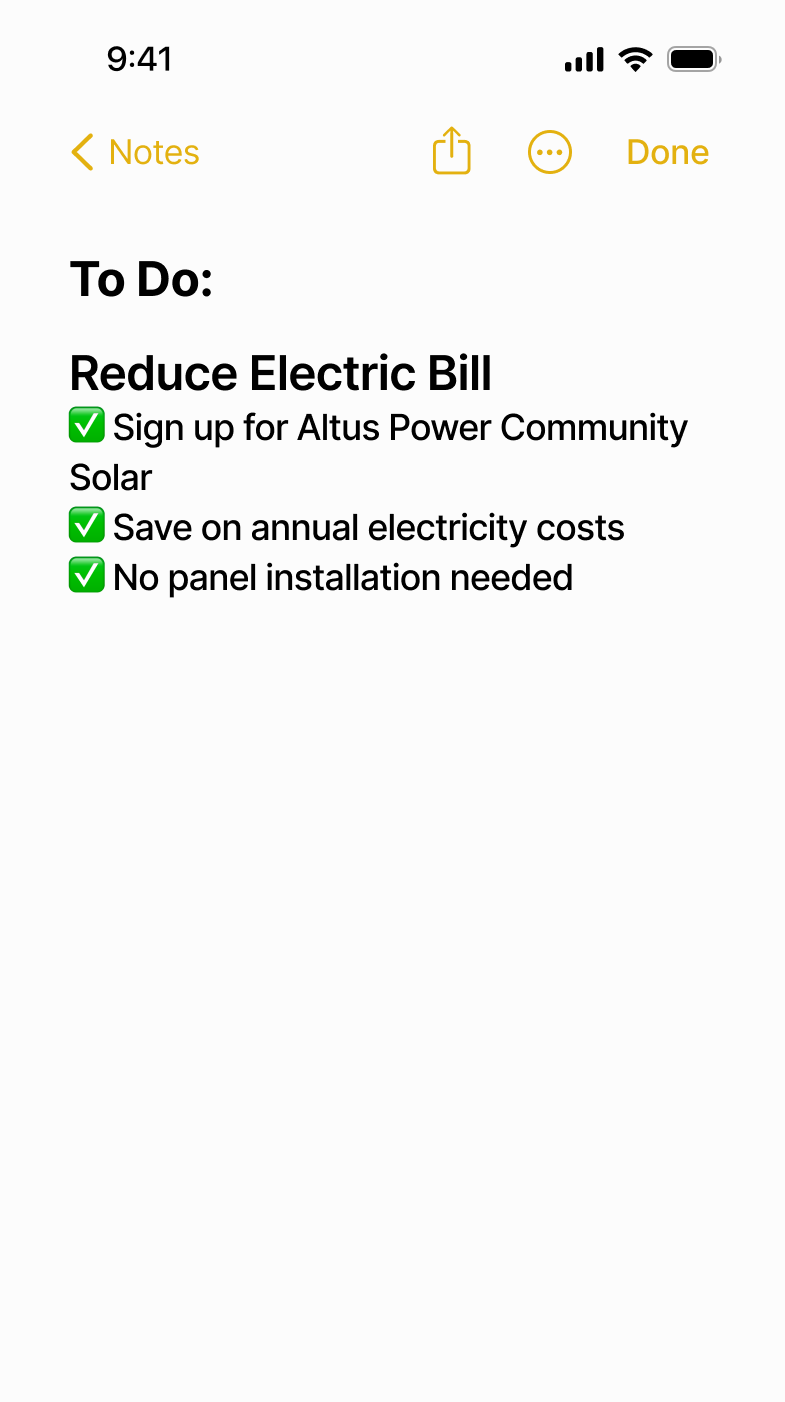Tap the Notes chevron to collapse this note
Viewport: 785px width, 1402px height.
[82, 152]
